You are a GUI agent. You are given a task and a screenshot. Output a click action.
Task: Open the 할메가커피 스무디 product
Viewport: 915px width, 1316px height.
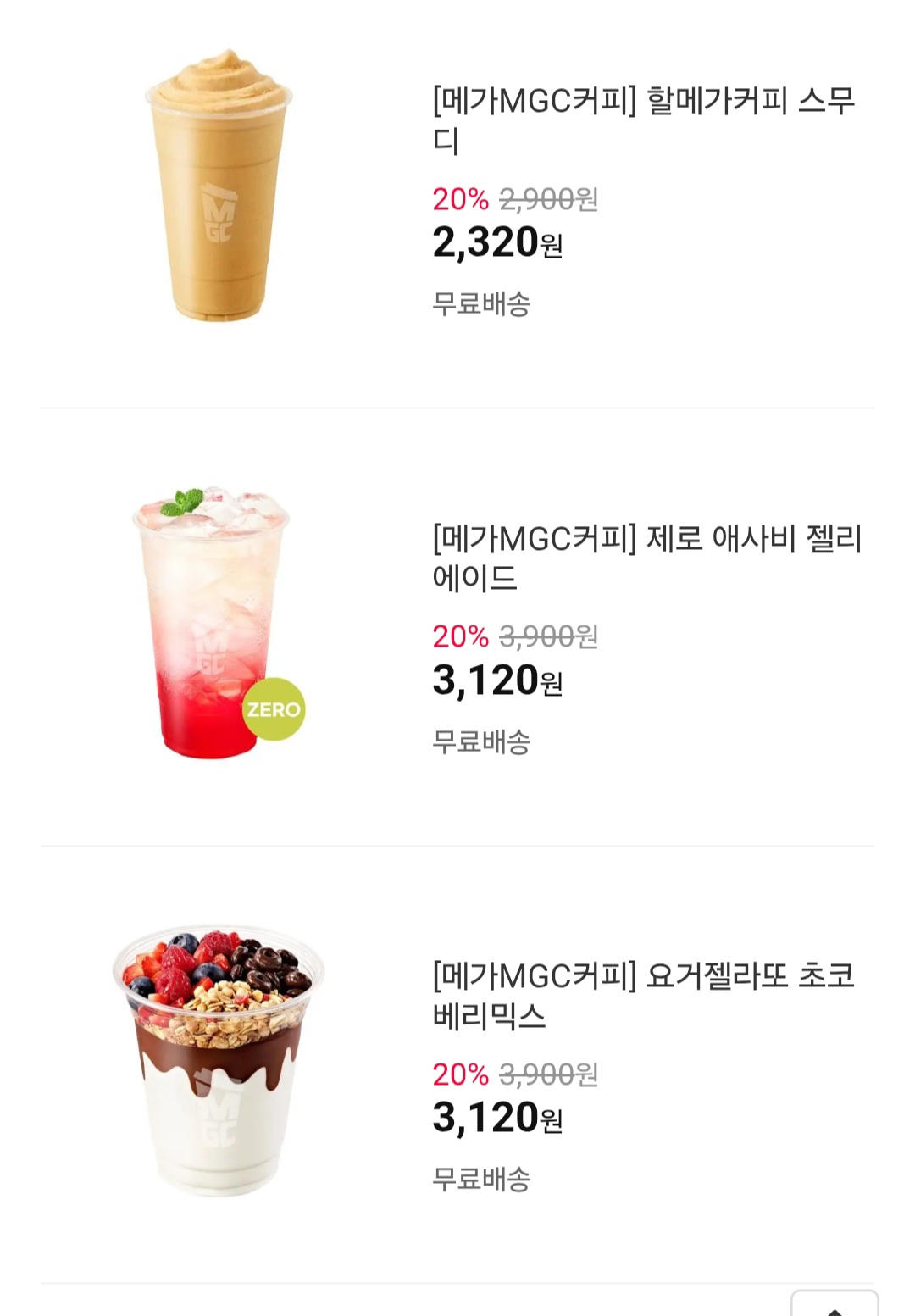644,120
